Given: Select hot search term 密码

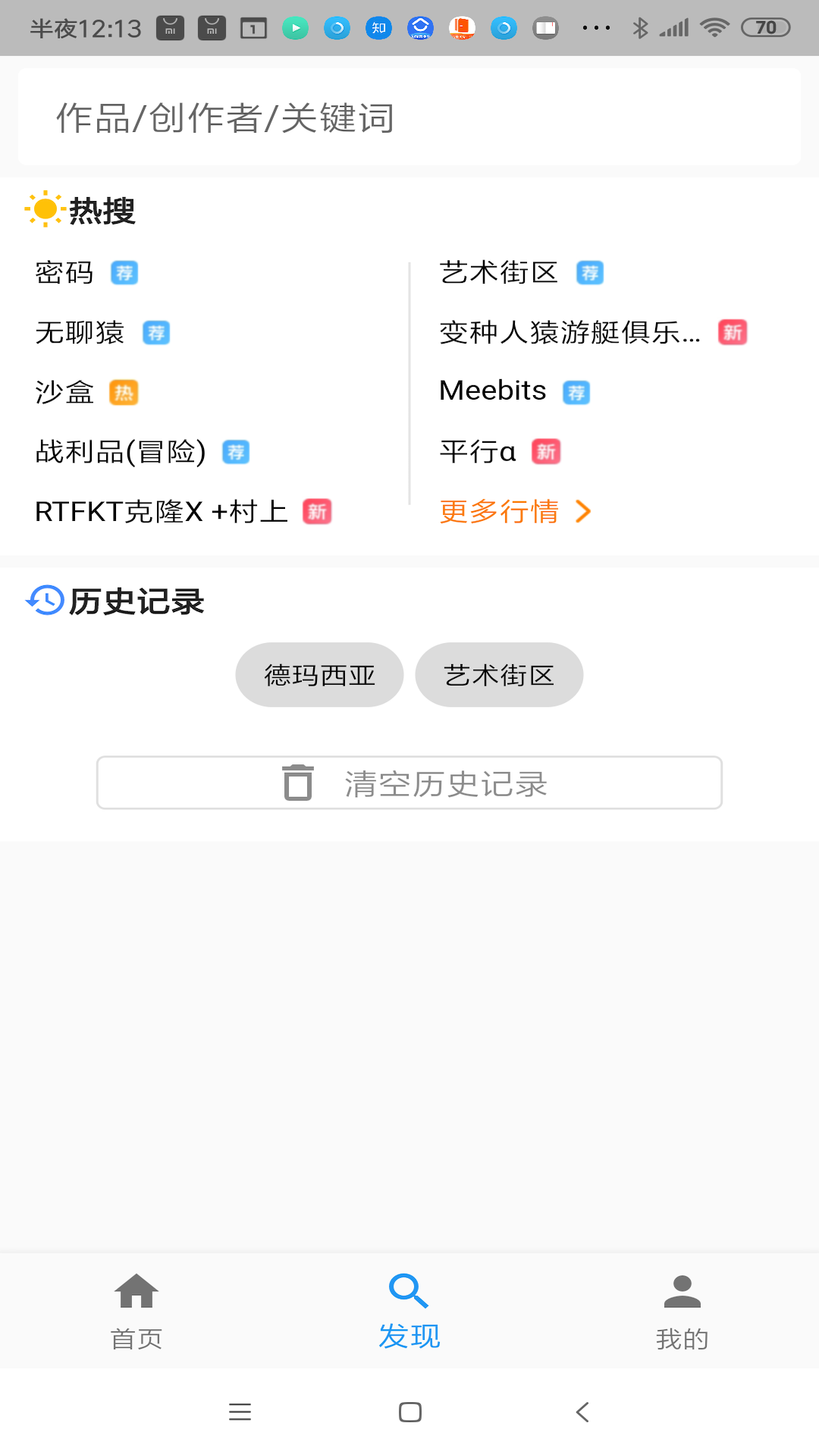Looking at the screenshot, I should coord(65,273).
